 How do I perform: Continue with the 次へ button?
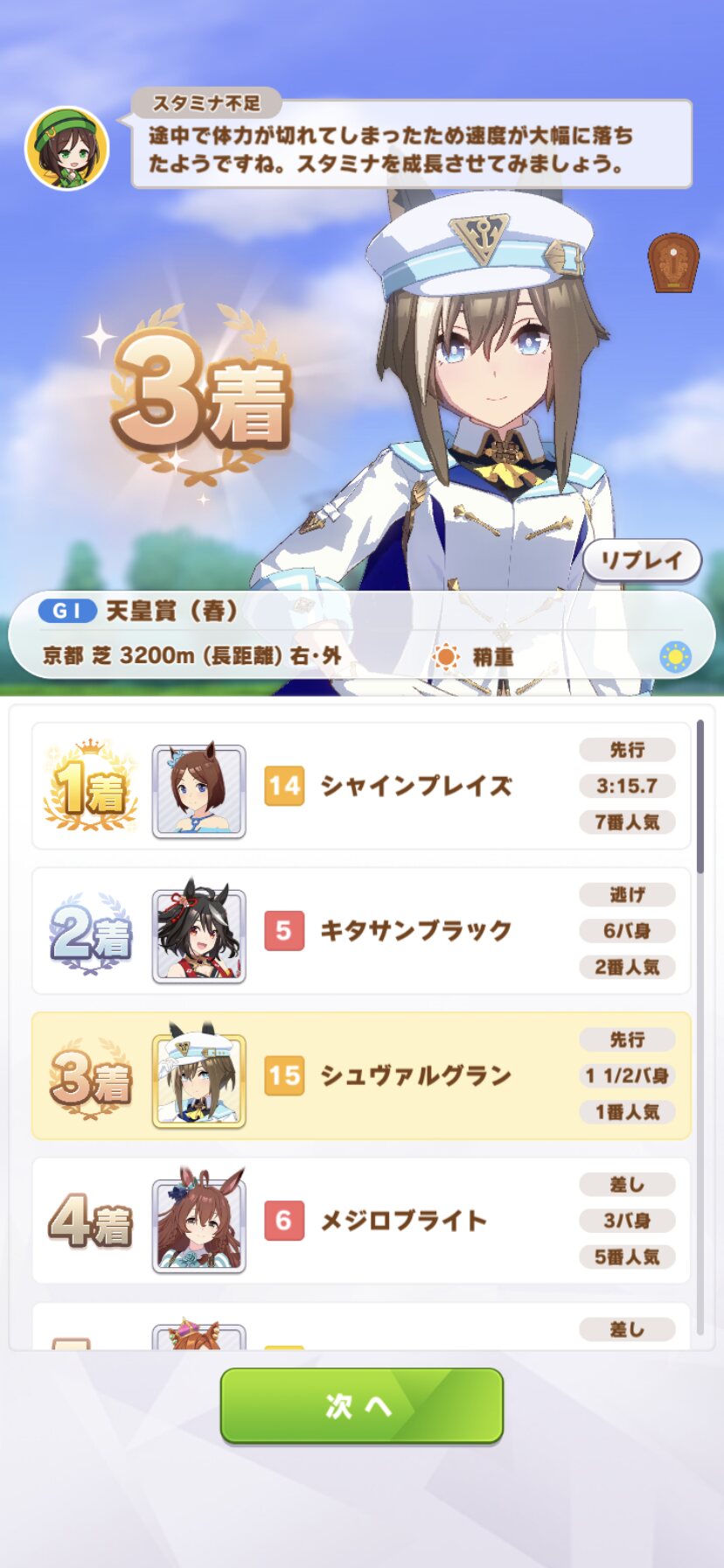pos(361,1405)
